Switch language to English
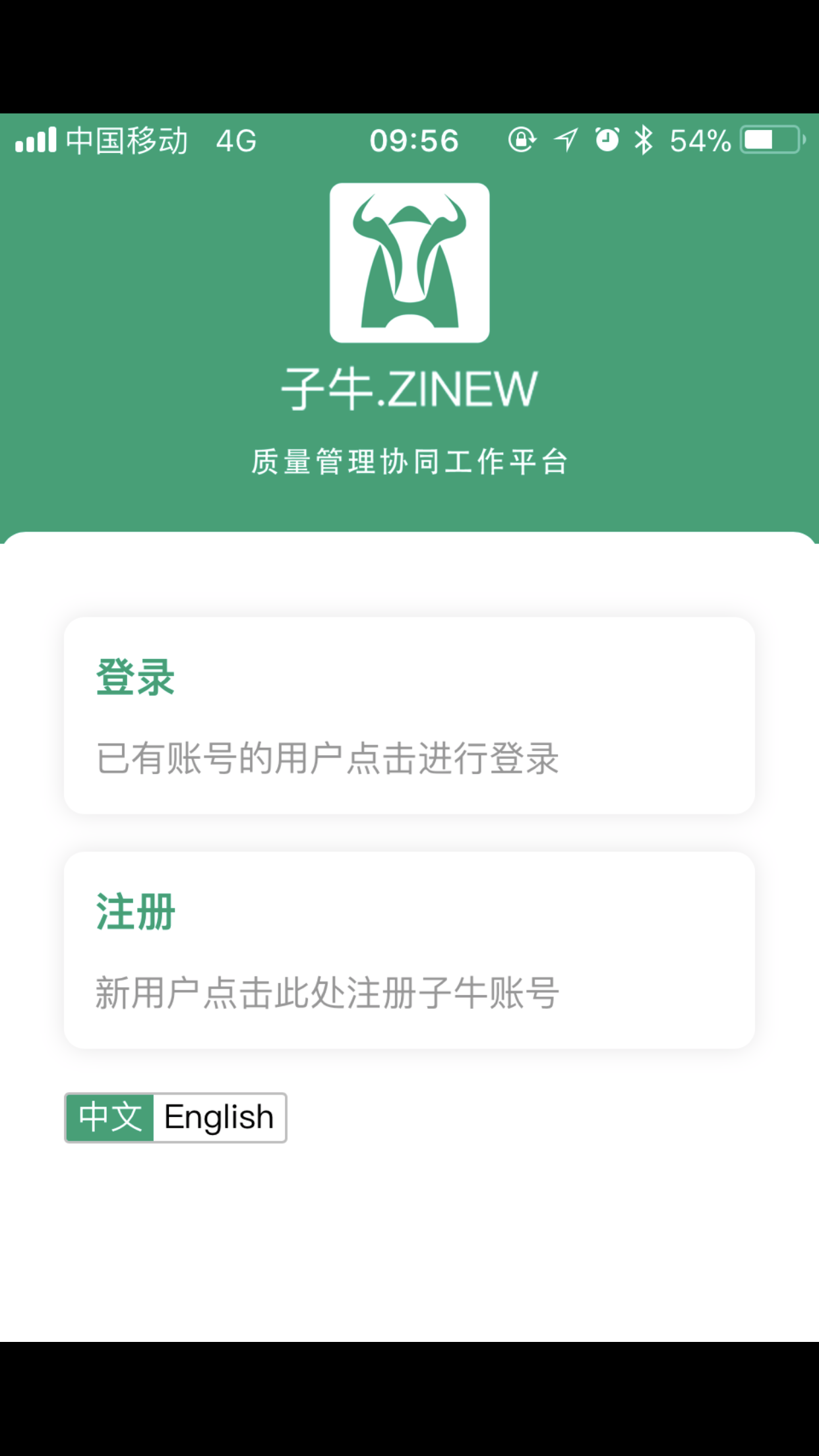Image resolution: width=819 pixels, height=1456 pixels. (x=220, y=1118)
